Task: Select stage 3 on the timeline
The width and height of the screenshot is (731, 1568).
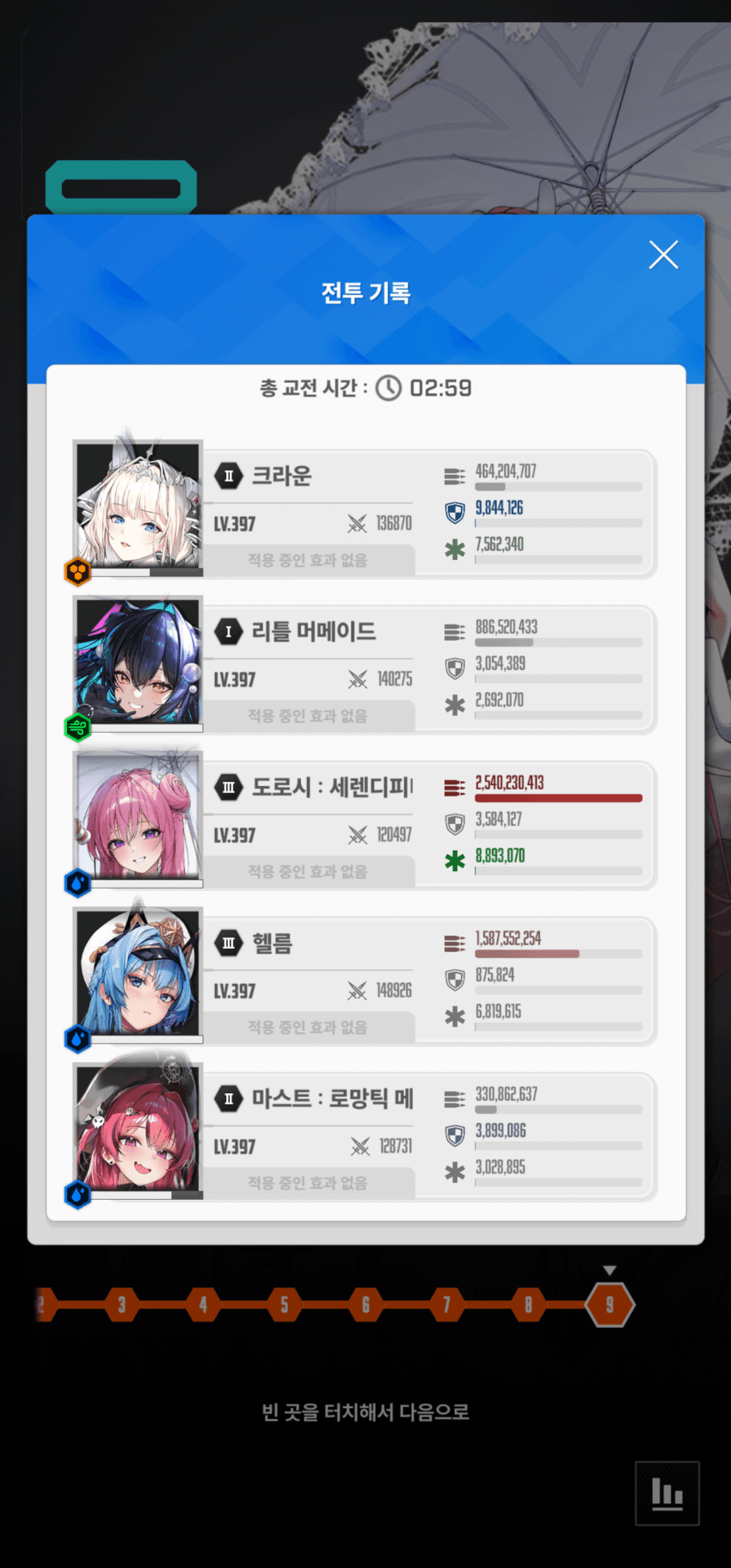Action: [121, 1305]
